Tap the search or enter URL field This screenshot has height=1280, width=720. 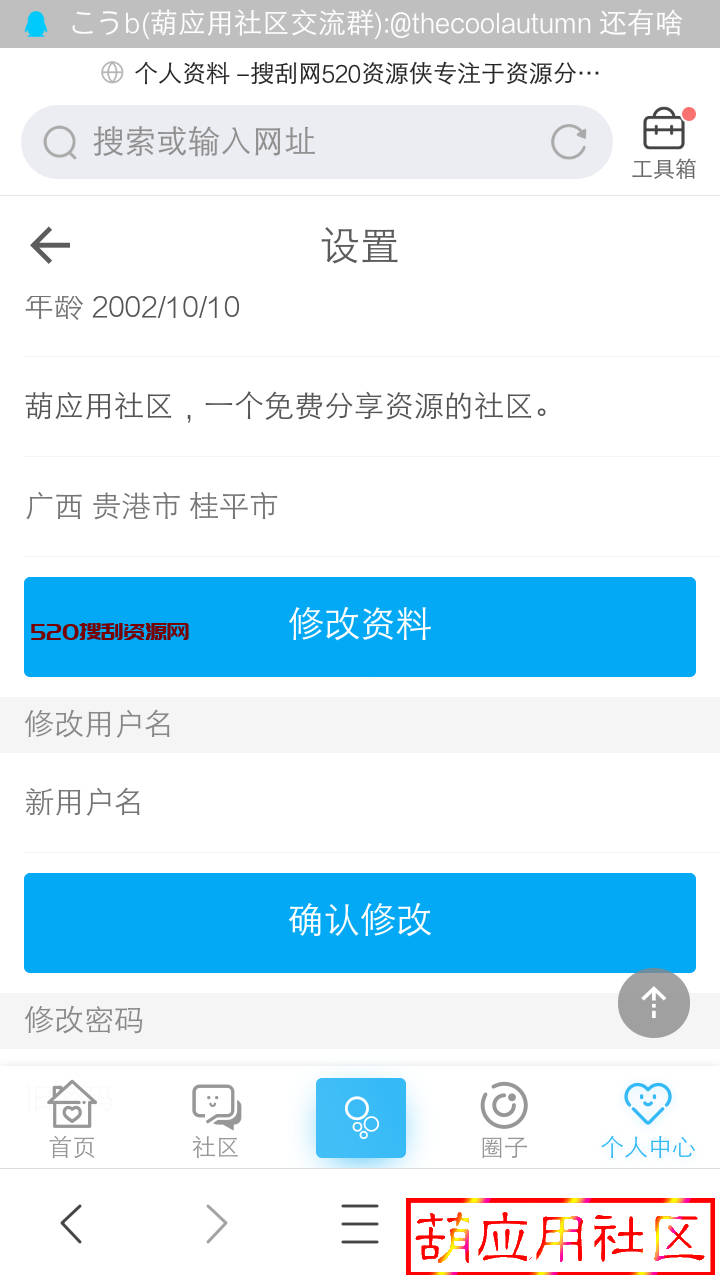300,142
